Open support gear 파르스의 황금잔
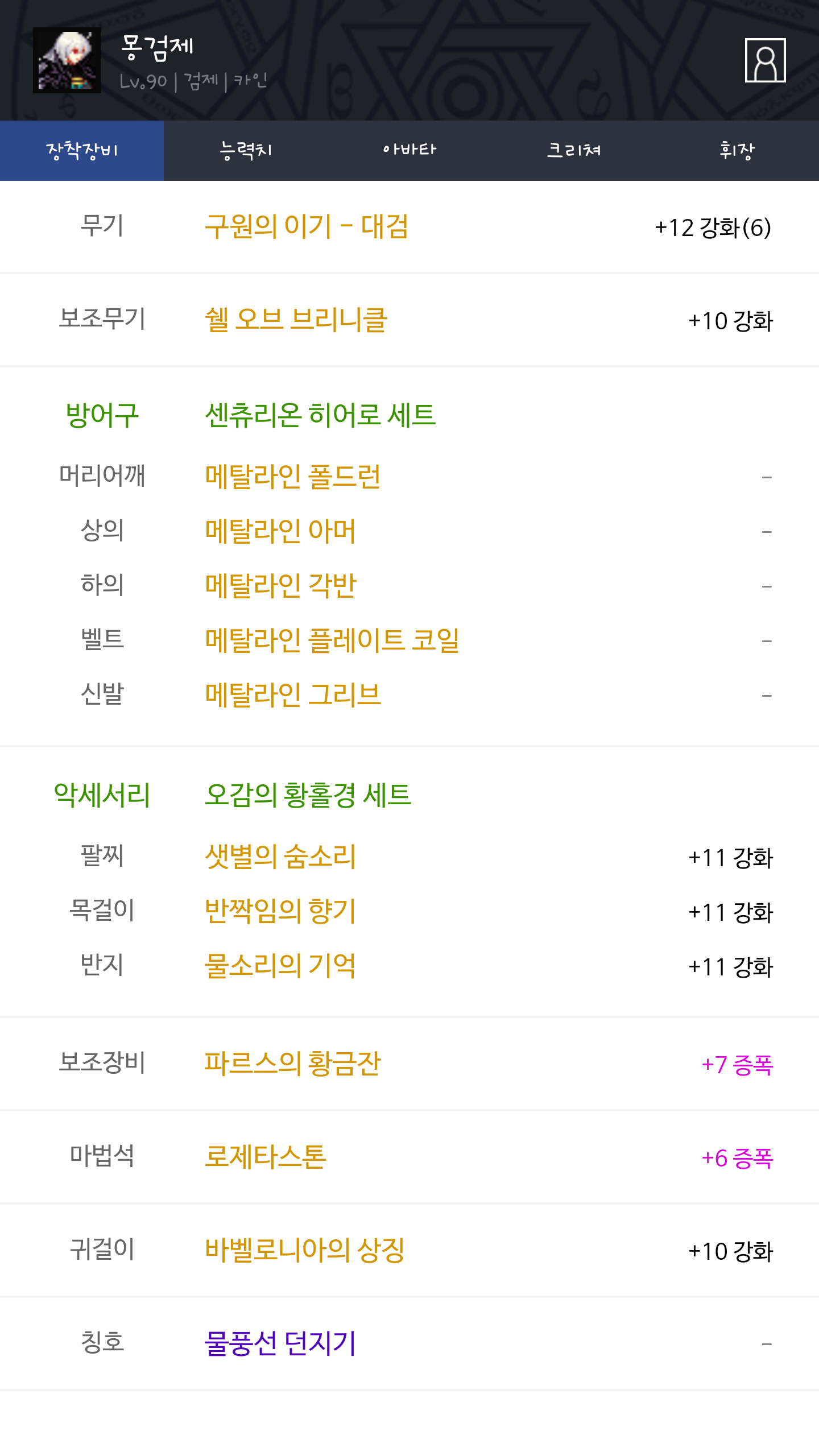This screenshot has height=1456, width=819. point(292,1063)
